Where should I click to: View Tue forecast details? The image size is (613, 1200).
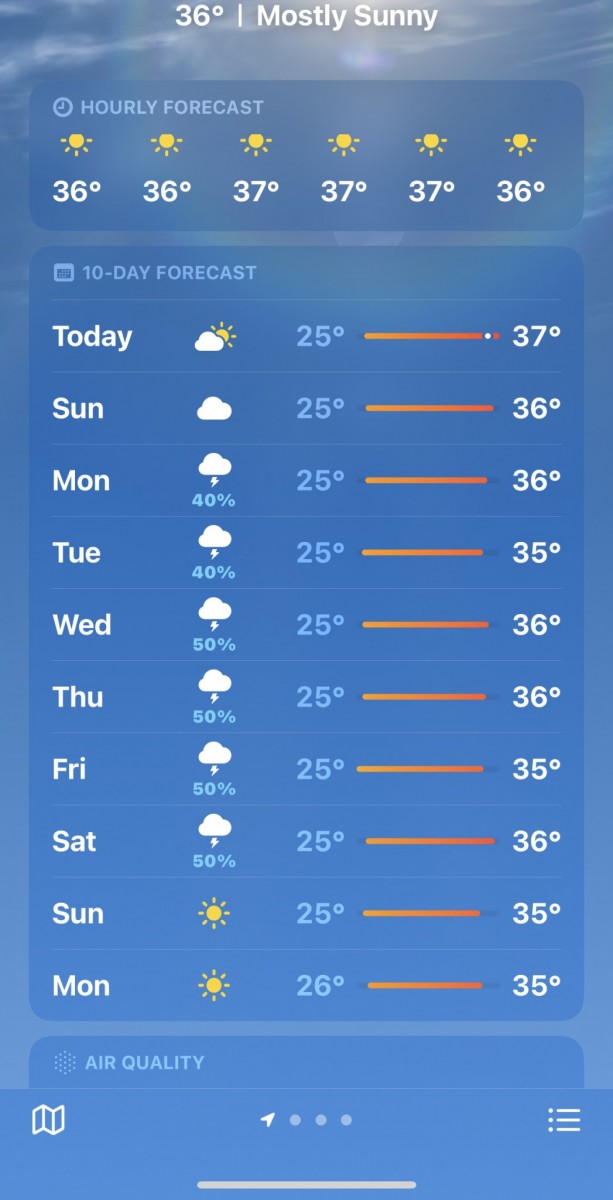tap(306, 553)
